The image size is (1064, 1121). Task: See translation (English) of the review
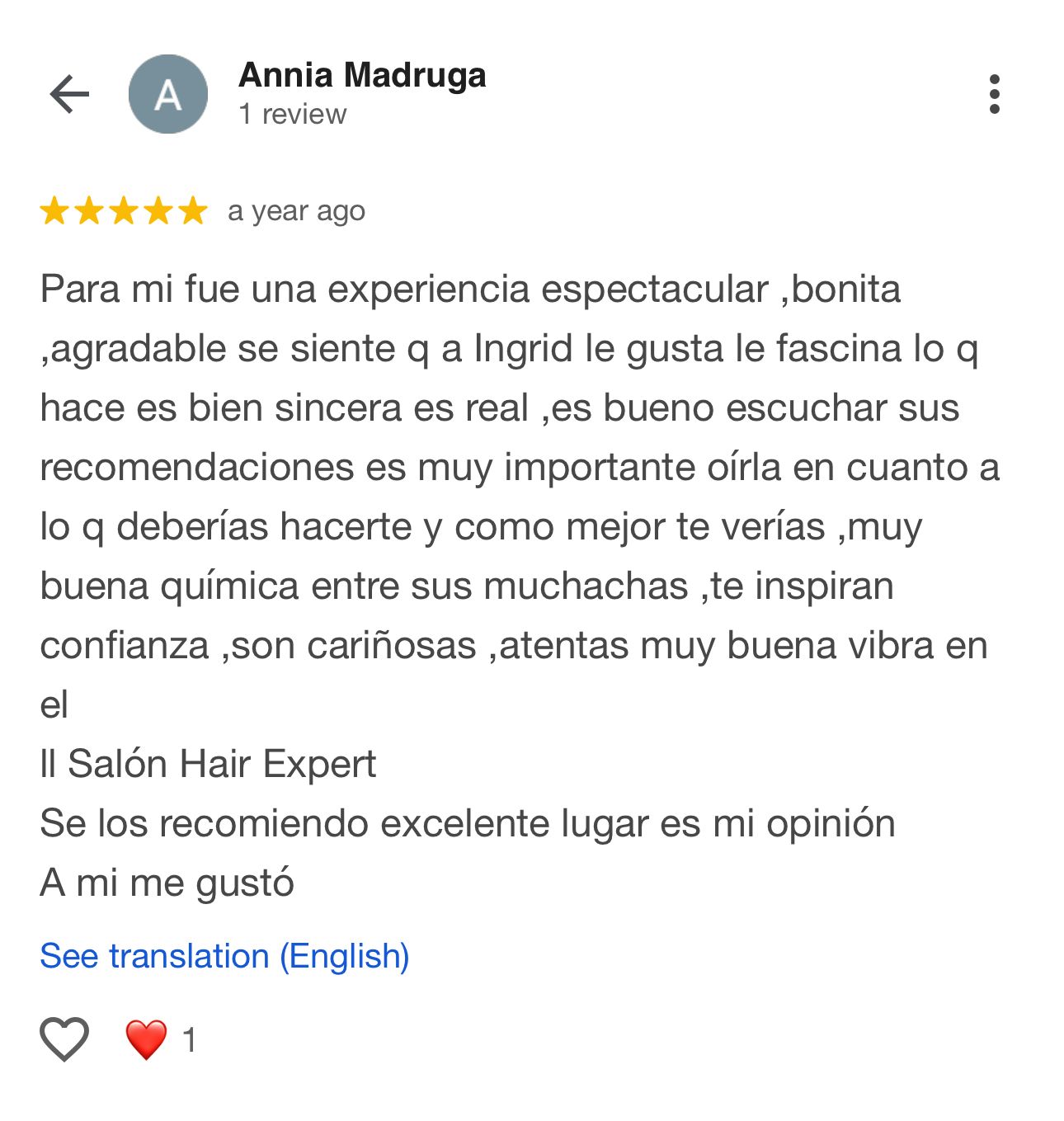224,956
